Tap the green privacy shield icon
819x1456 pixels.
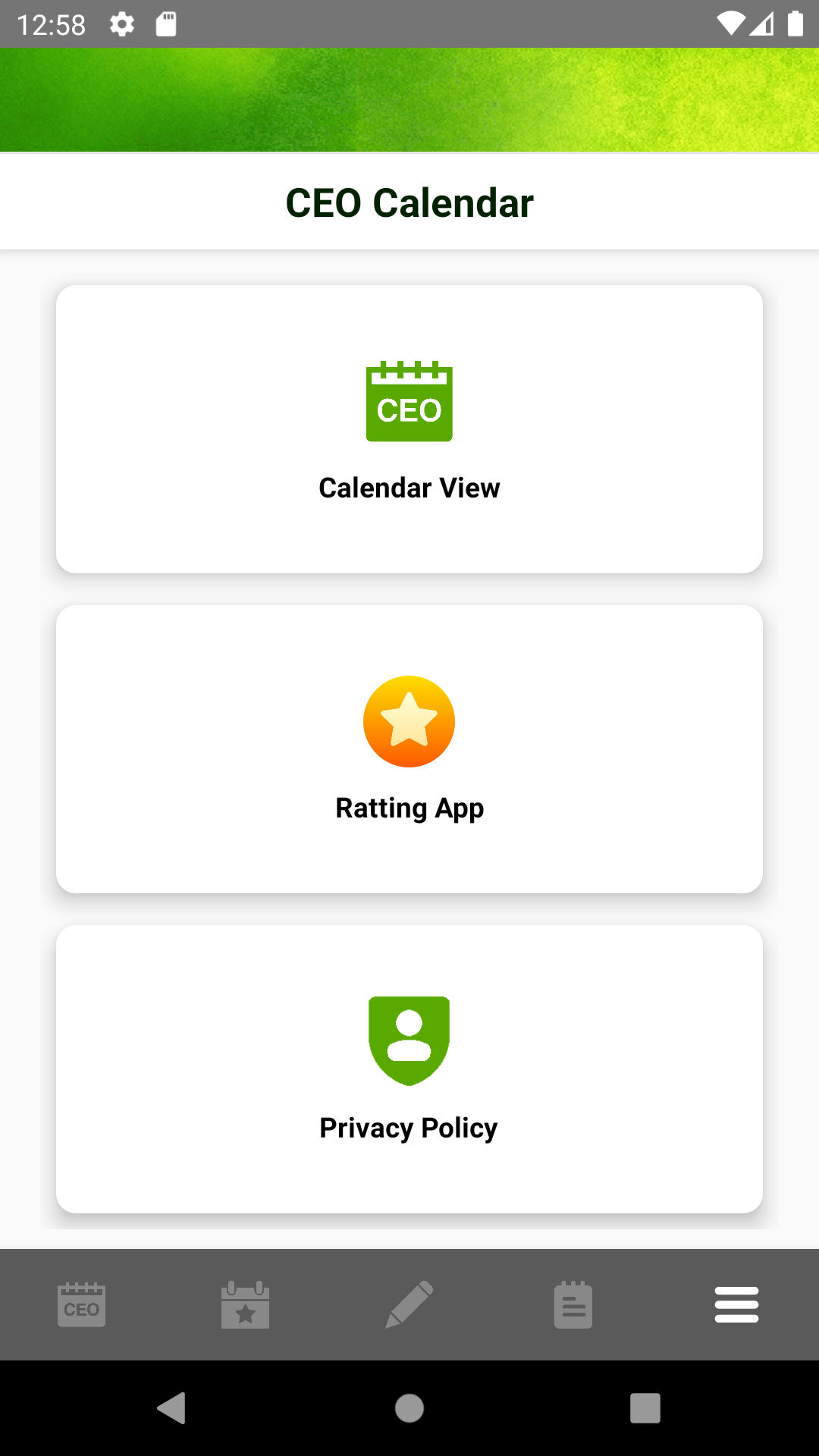point(409,1039)
